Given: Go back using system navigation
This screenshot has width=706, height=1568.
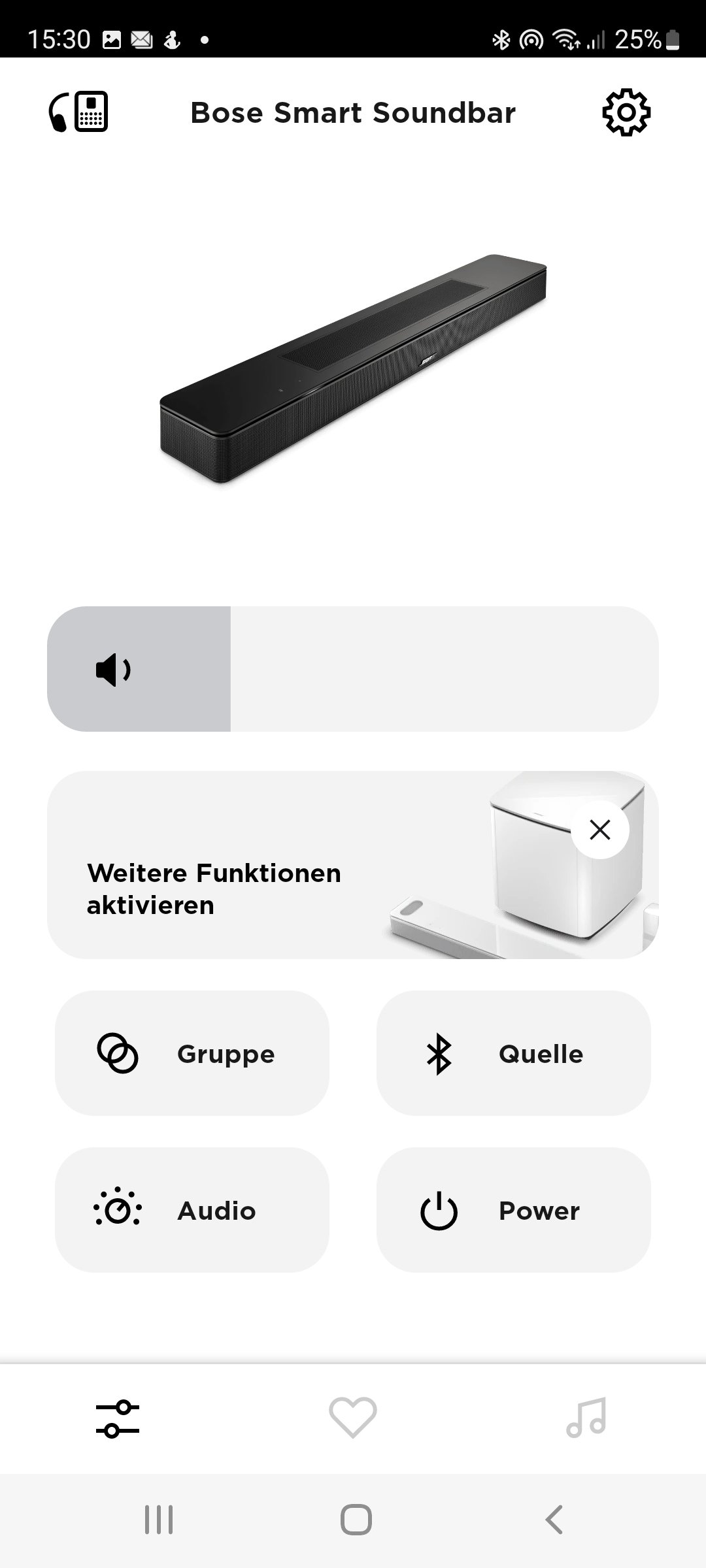Looking at the screenshot, I should pos(554,1520).
